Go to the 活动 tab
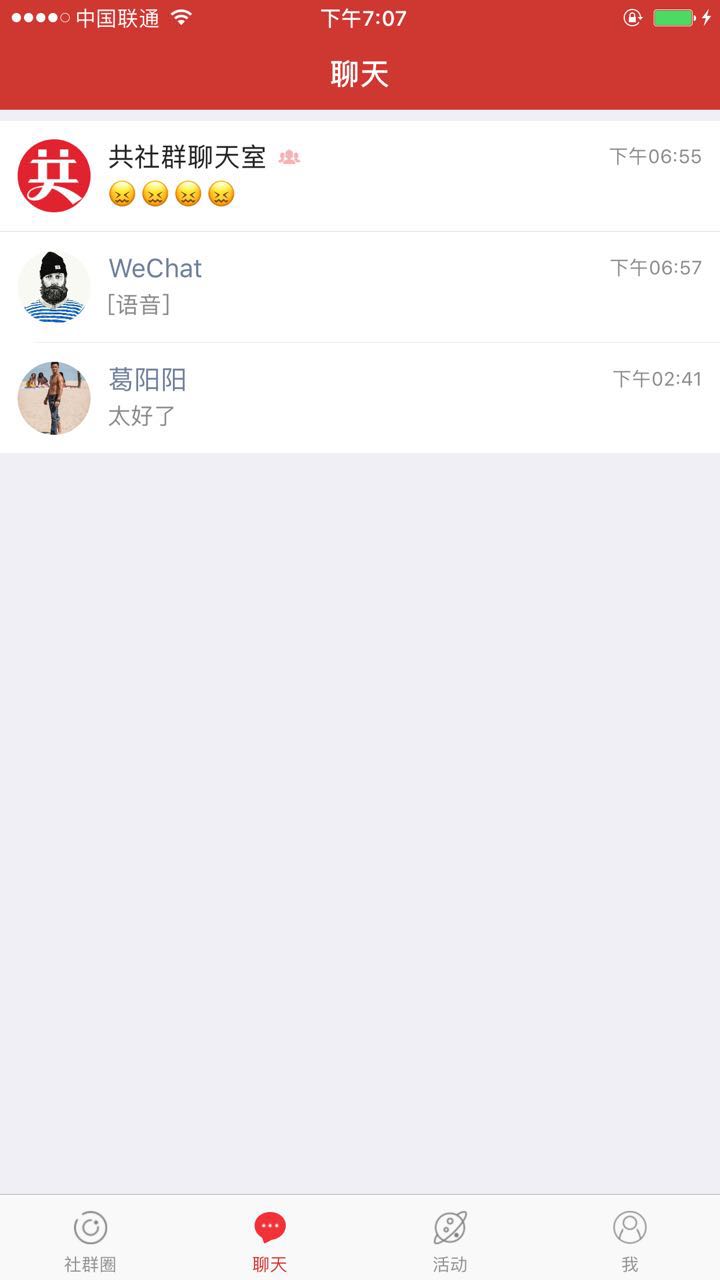720x1280 pixels. point(450,1239)
